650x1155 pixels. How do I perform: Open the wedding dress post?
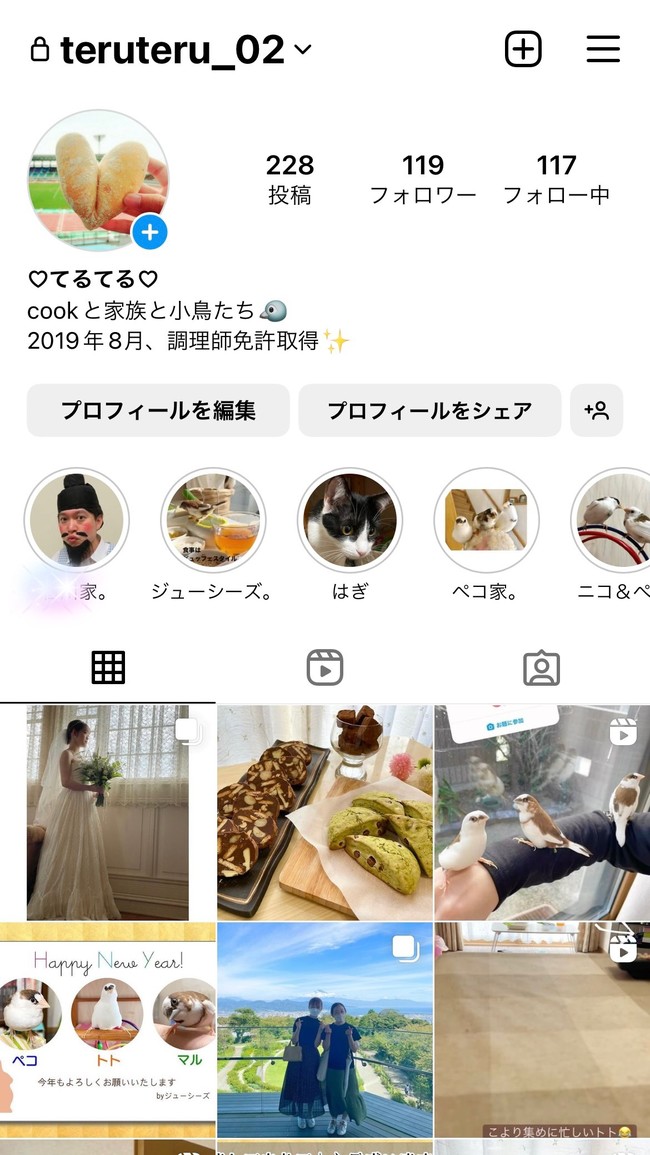tap(107, 812)
